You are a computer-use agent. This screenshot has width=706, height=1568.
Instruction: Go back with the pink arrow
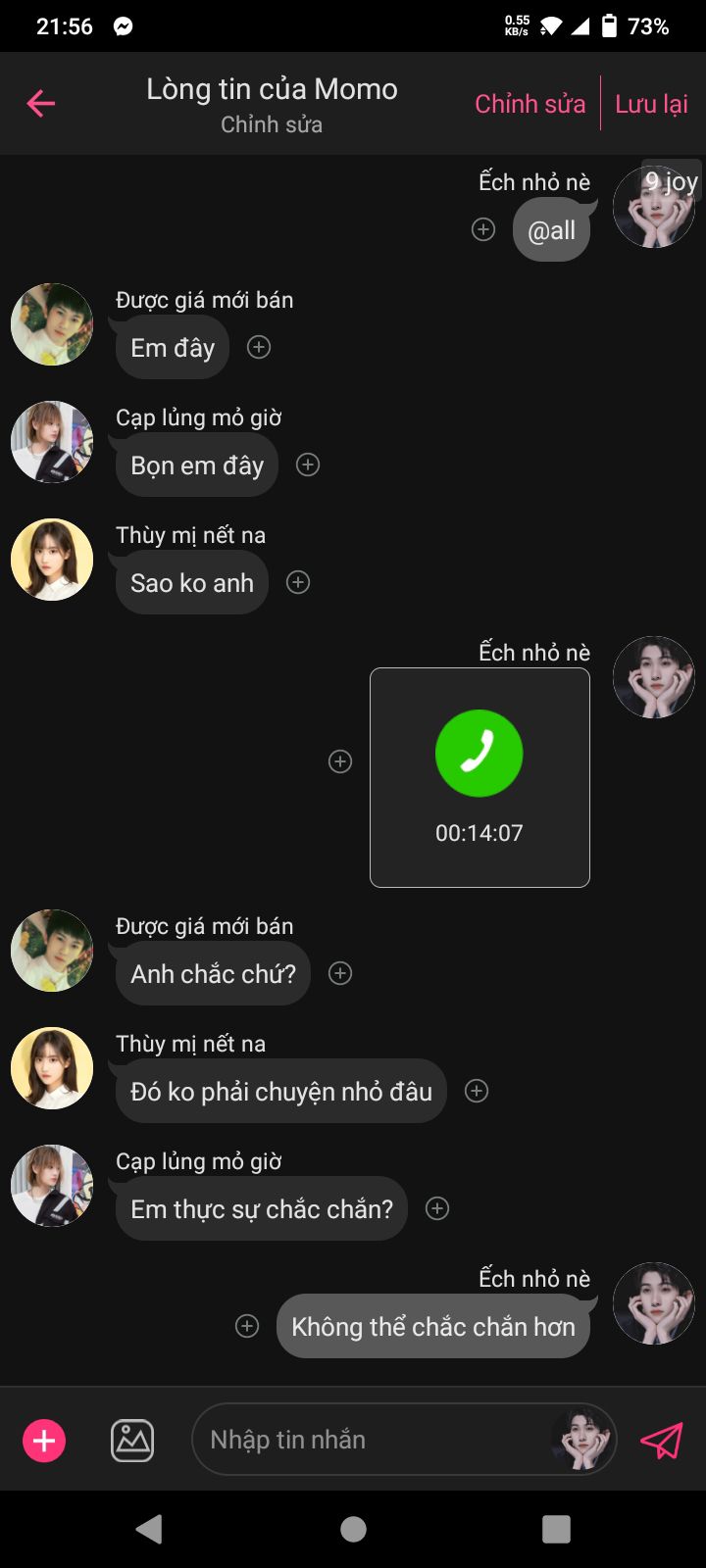click(x=41, y=103)
